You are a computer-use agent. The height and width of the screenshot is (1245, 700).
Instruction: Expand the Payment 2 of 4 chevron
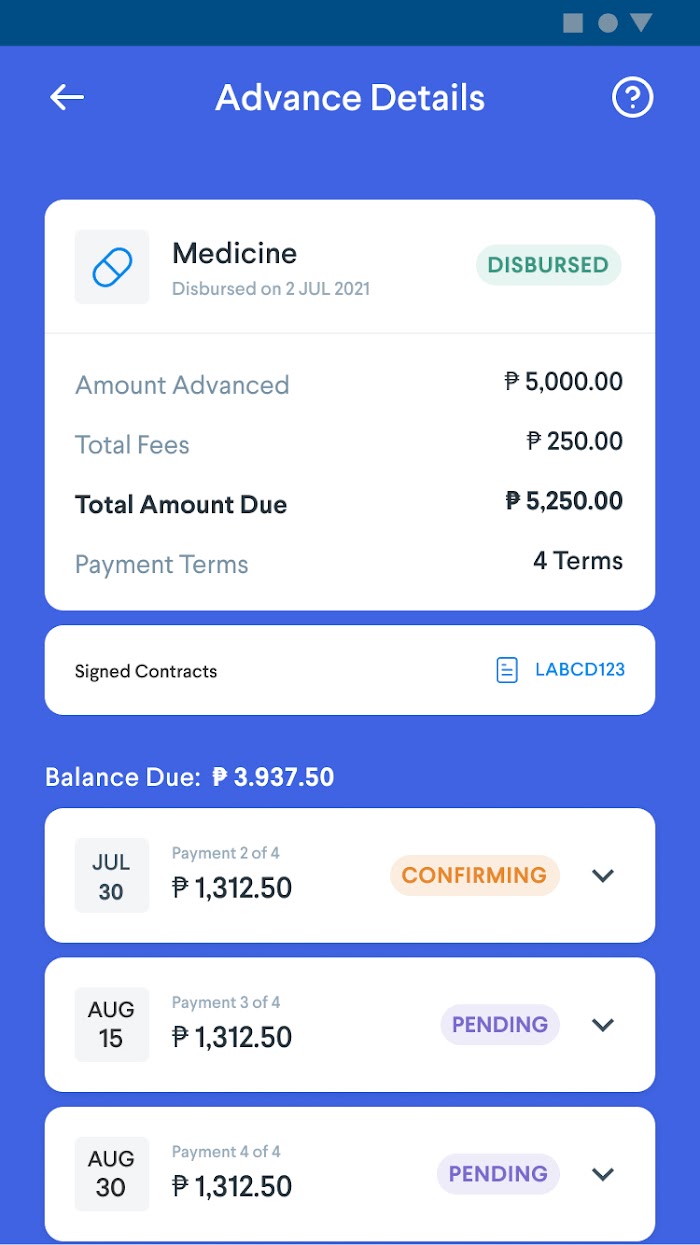(602, 875)
